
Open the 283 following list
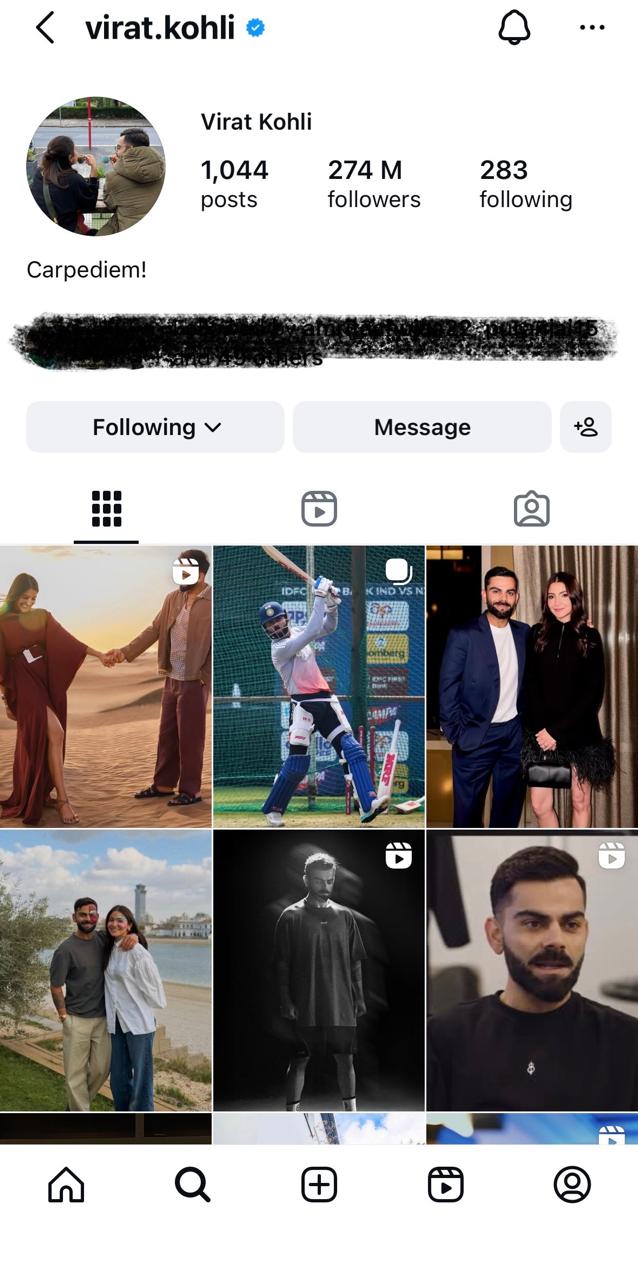[x=525, y=184]
